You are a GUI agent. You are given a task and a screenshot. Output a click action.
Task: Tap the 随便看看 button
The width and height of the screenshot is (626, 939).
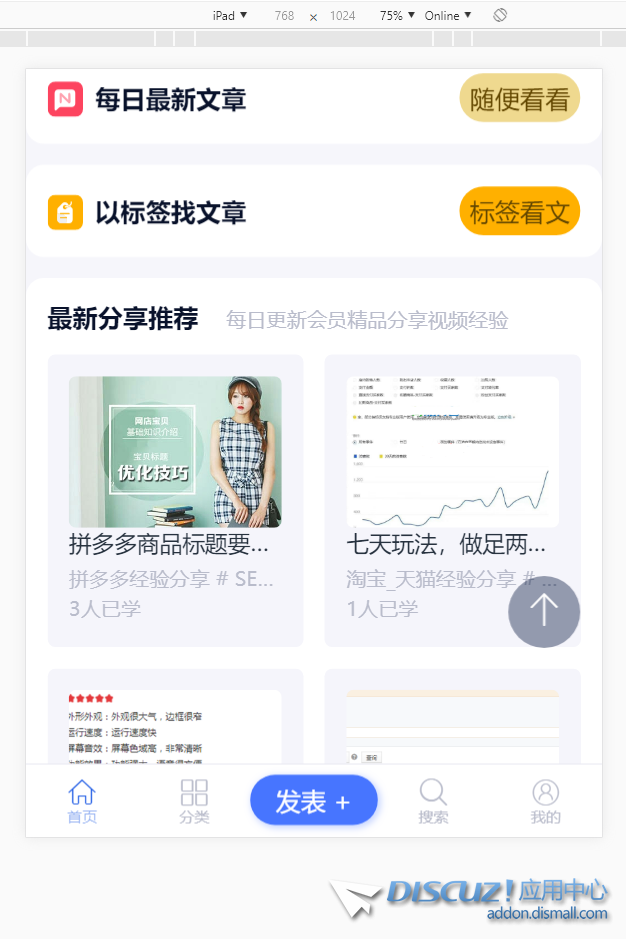point(519,98)
